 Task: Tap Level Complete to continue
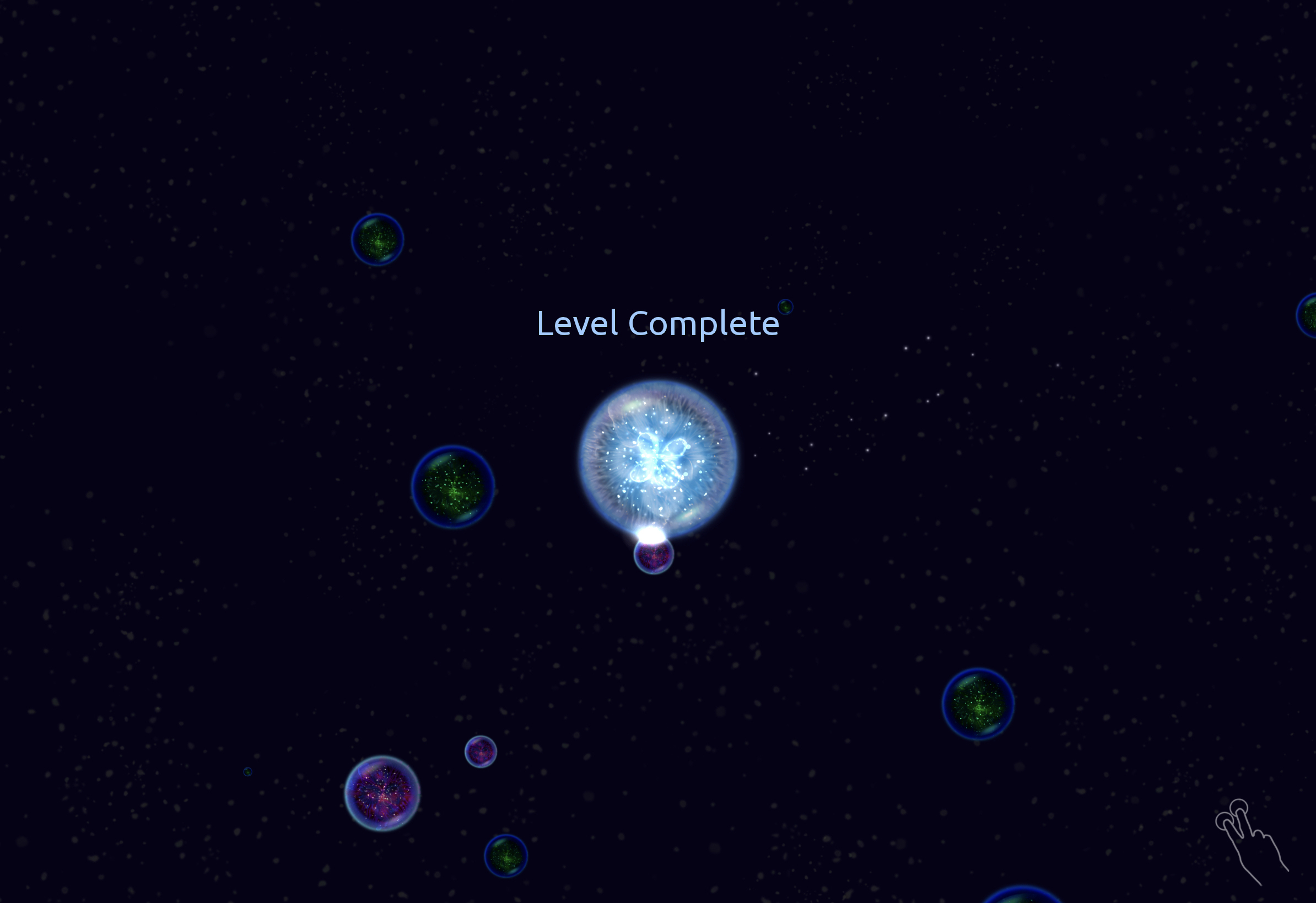(657, 324)
